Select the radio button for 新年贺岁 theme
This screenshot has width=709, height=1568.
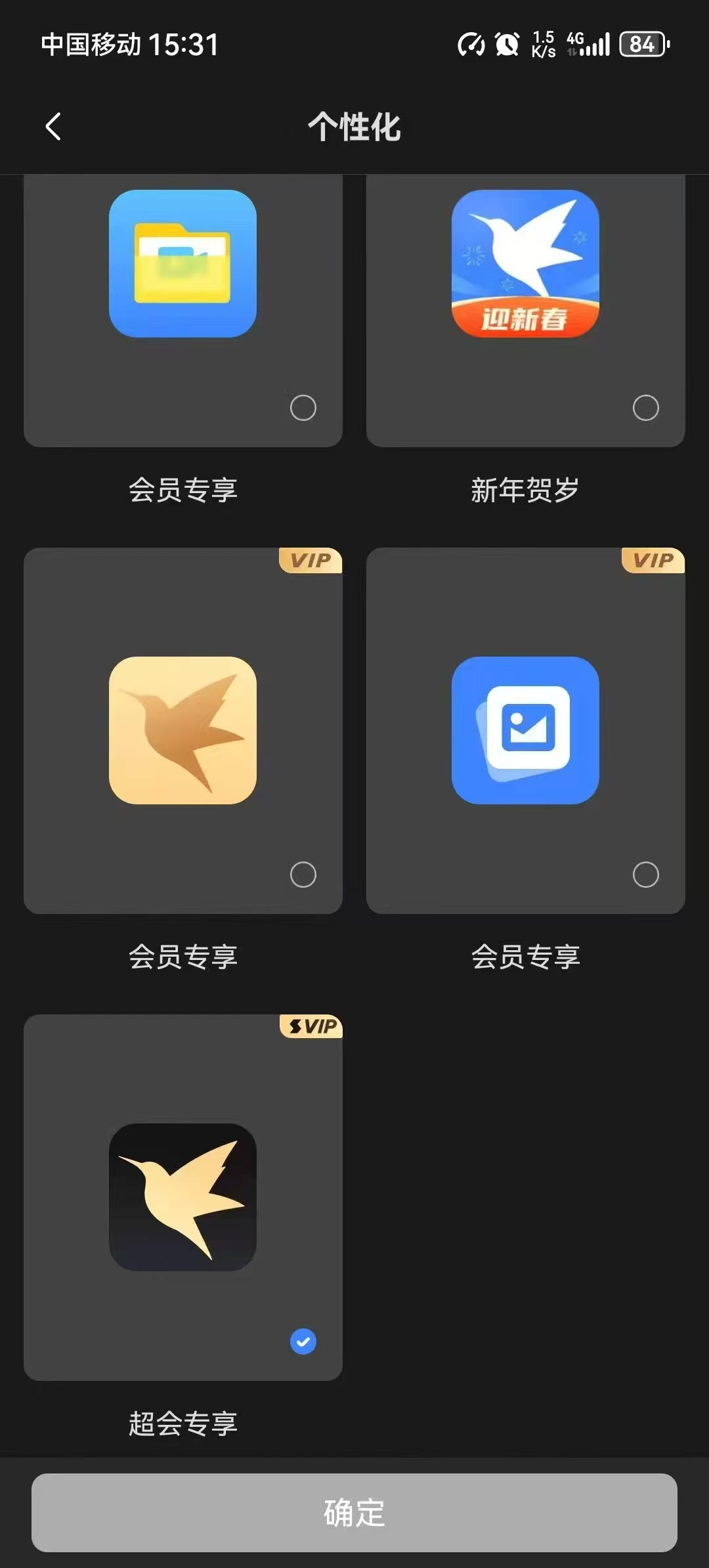coord(645,407)
